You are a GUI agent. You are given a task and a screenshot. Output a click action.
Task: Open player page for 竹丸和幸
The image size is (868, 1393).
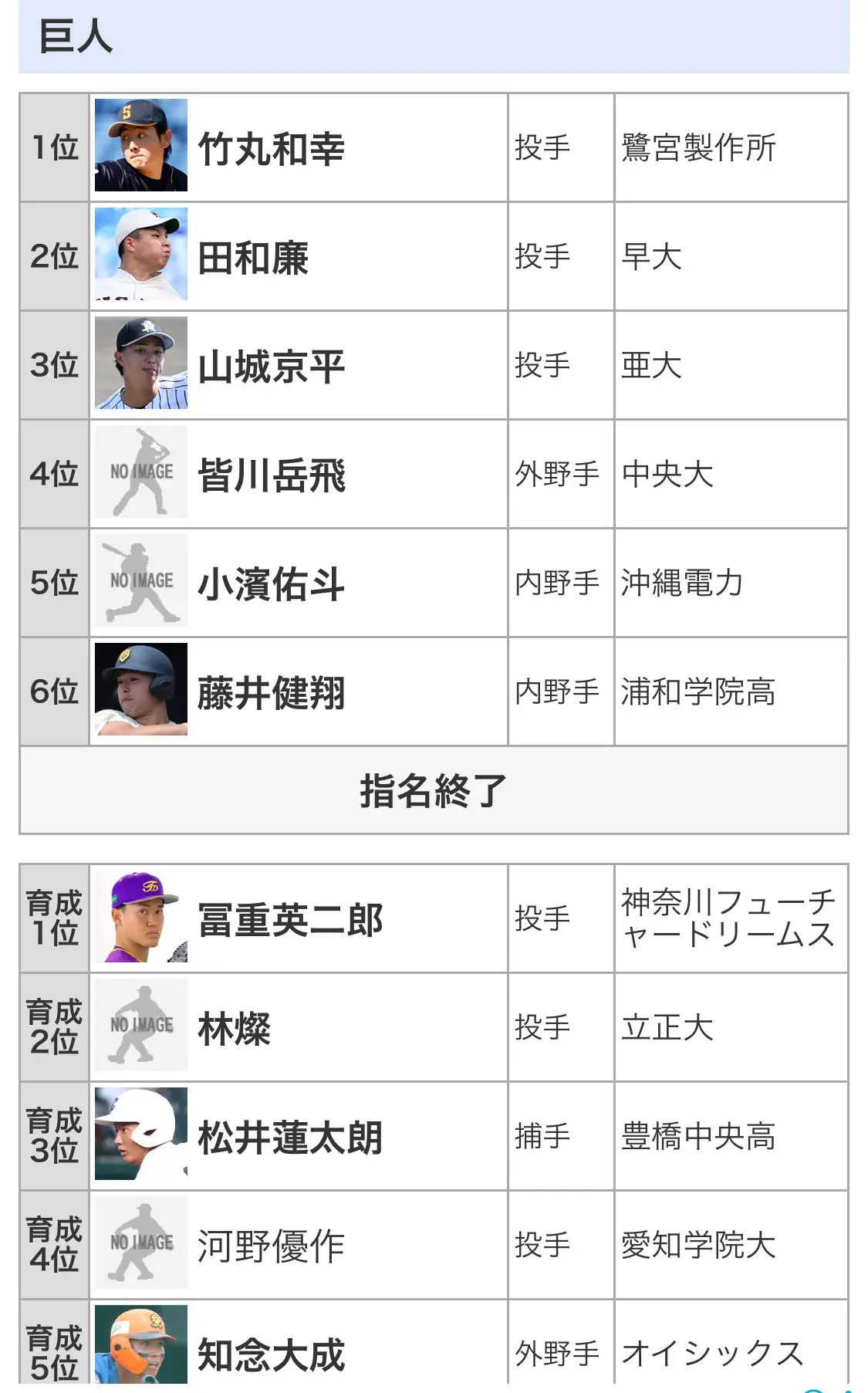[x=271, y=149]
